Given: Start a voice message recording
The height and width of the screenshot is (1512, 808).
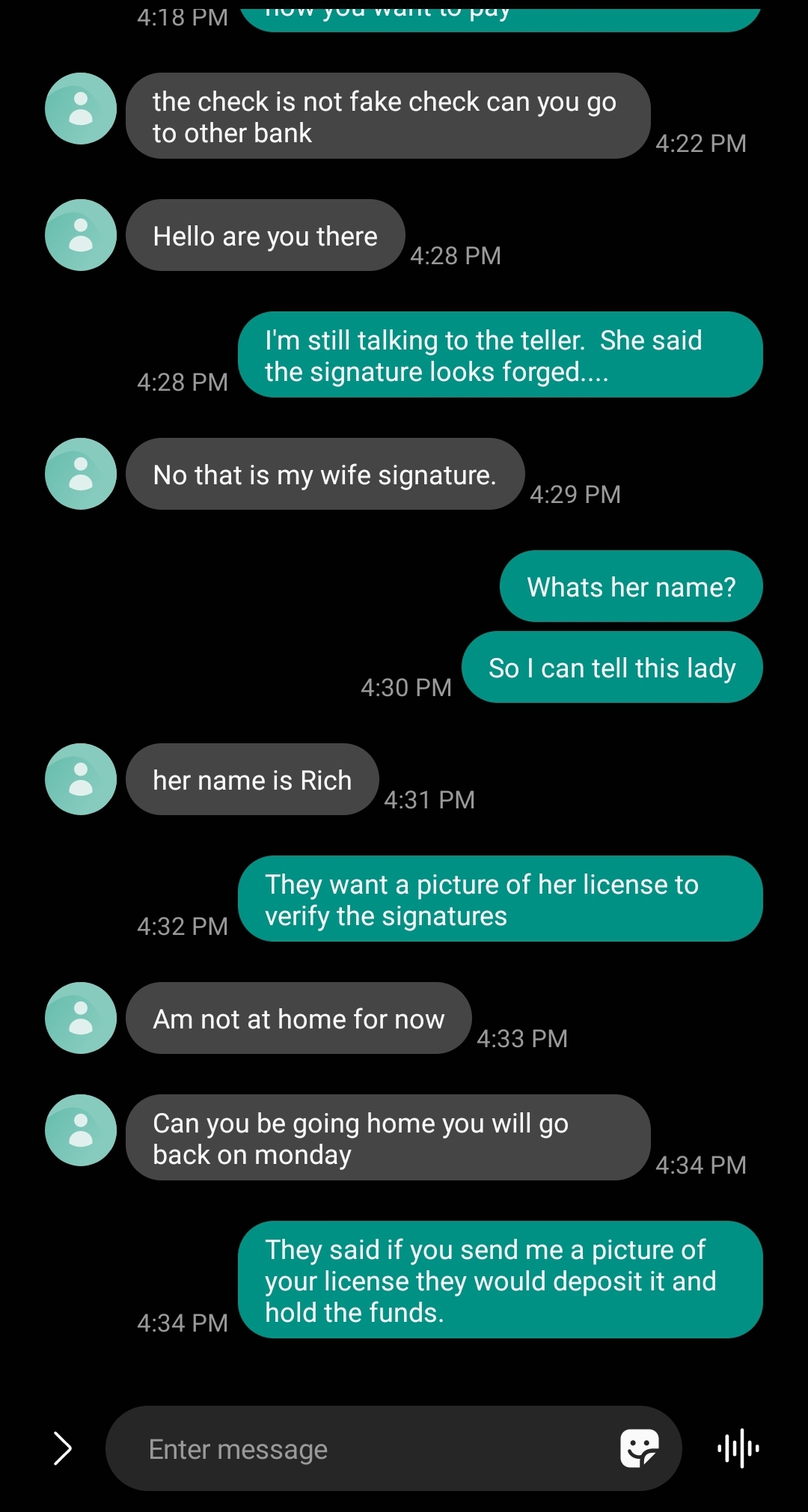Looking at the screenshot, I should click(738, 1448).
